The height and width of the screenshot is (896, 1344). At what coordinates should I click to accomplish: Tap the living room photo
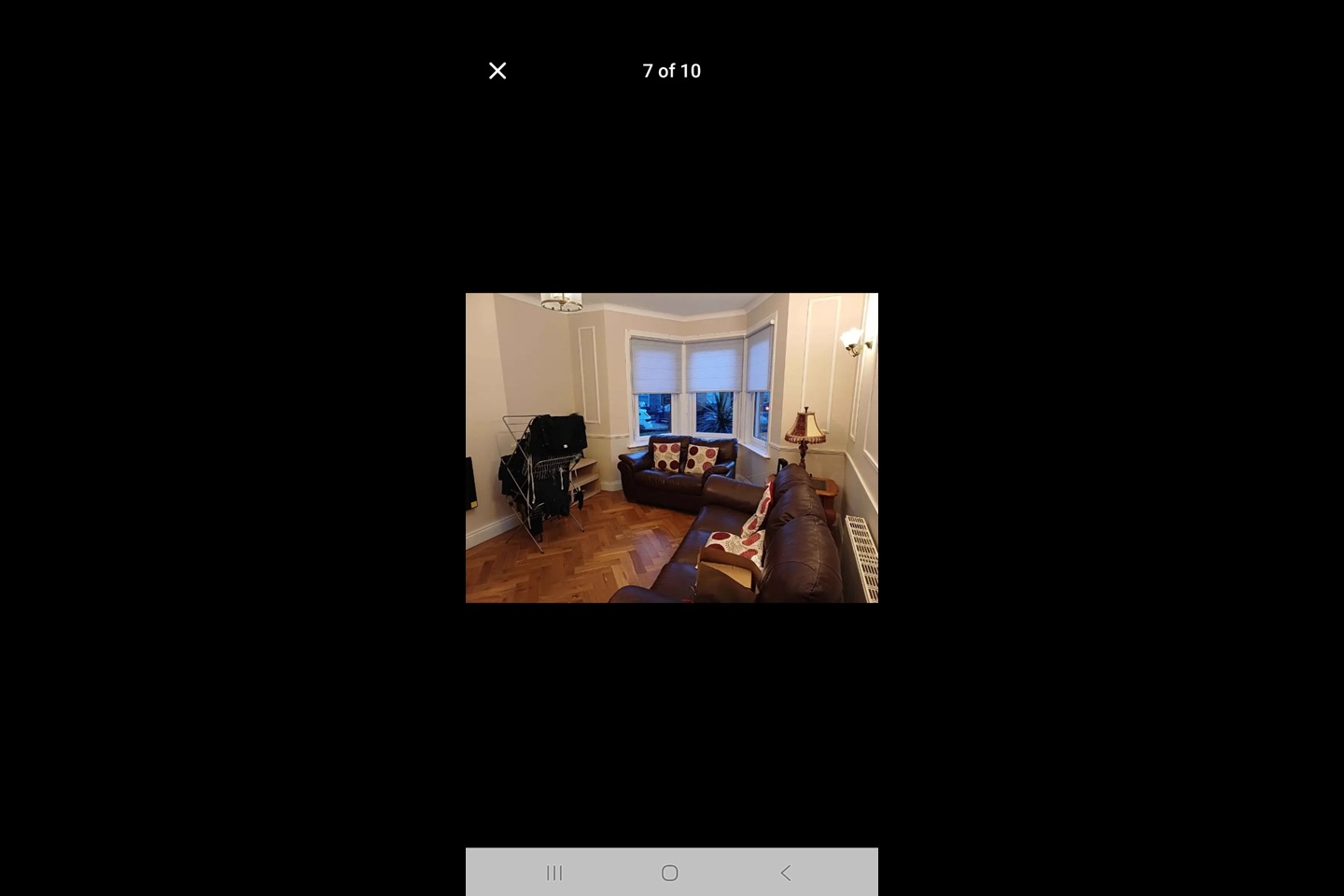point(671,447)
